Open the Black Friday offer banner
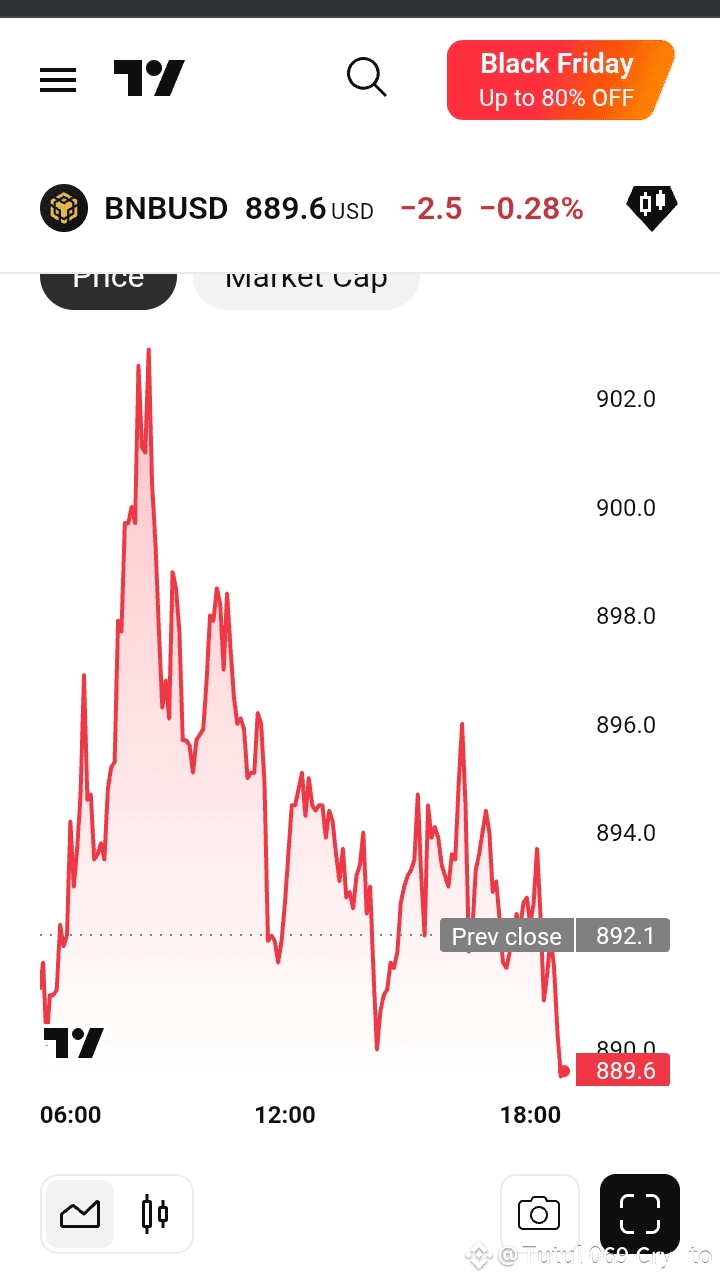The width and height of the screenshot is (720, 1281). pos(560,80)
